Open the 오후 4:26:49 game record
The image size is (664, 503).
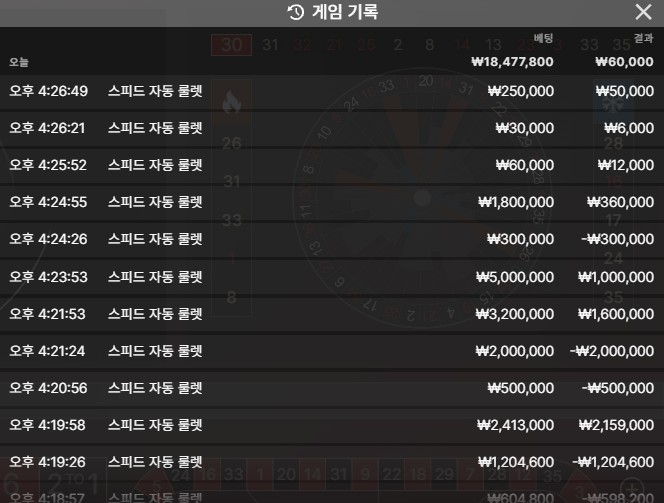coord(332,91)
